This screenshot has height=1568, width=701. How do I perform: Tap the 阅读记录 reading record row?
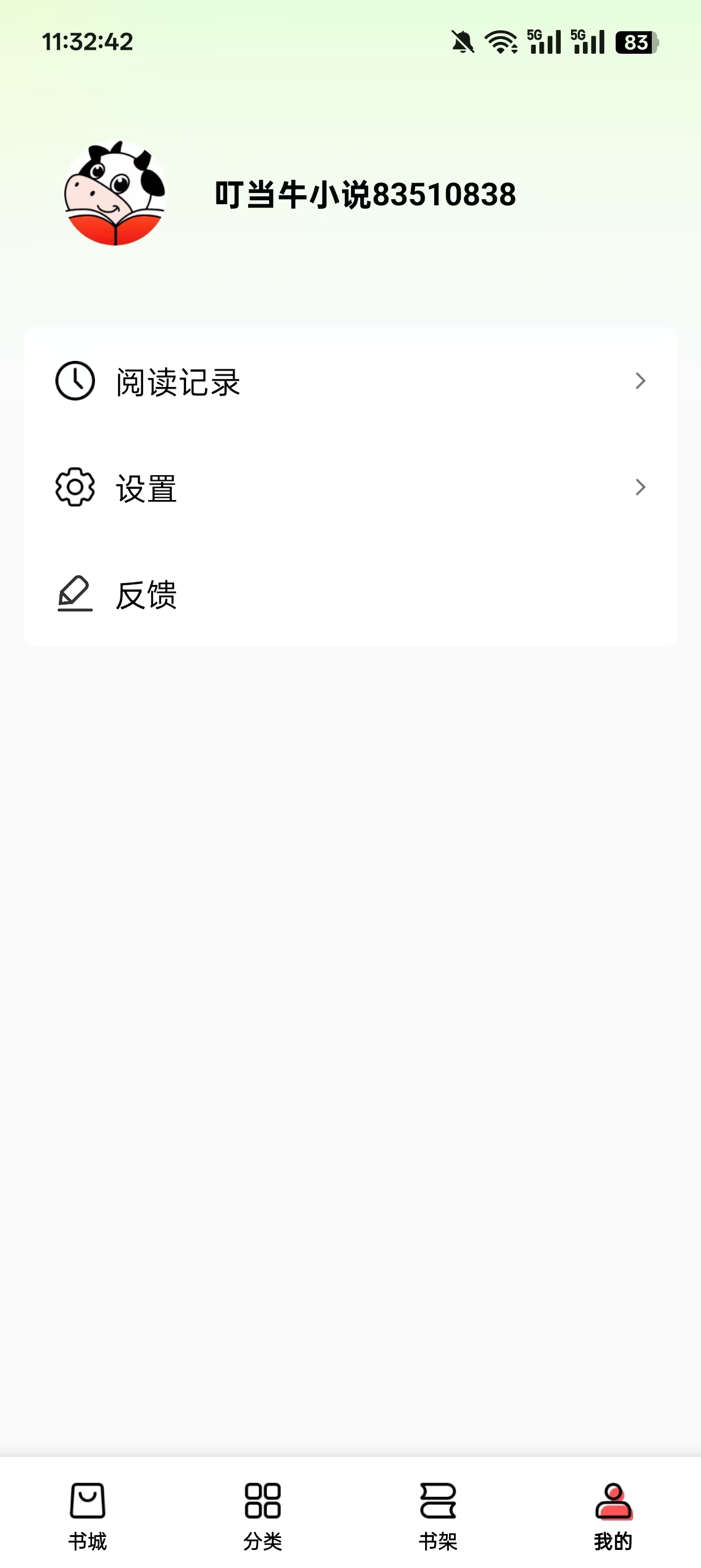[176, 381]
